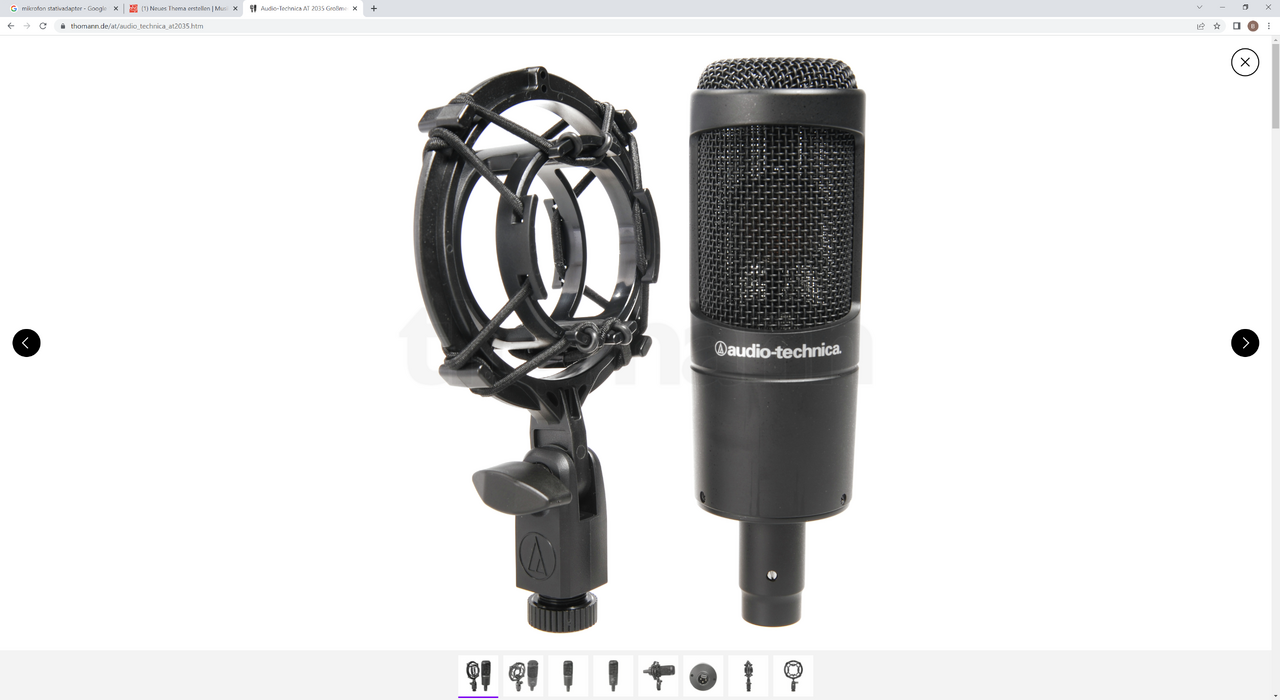Open the third thumbnail, microphone alone
1280x700 pixels.
click(x=568, y=675)
